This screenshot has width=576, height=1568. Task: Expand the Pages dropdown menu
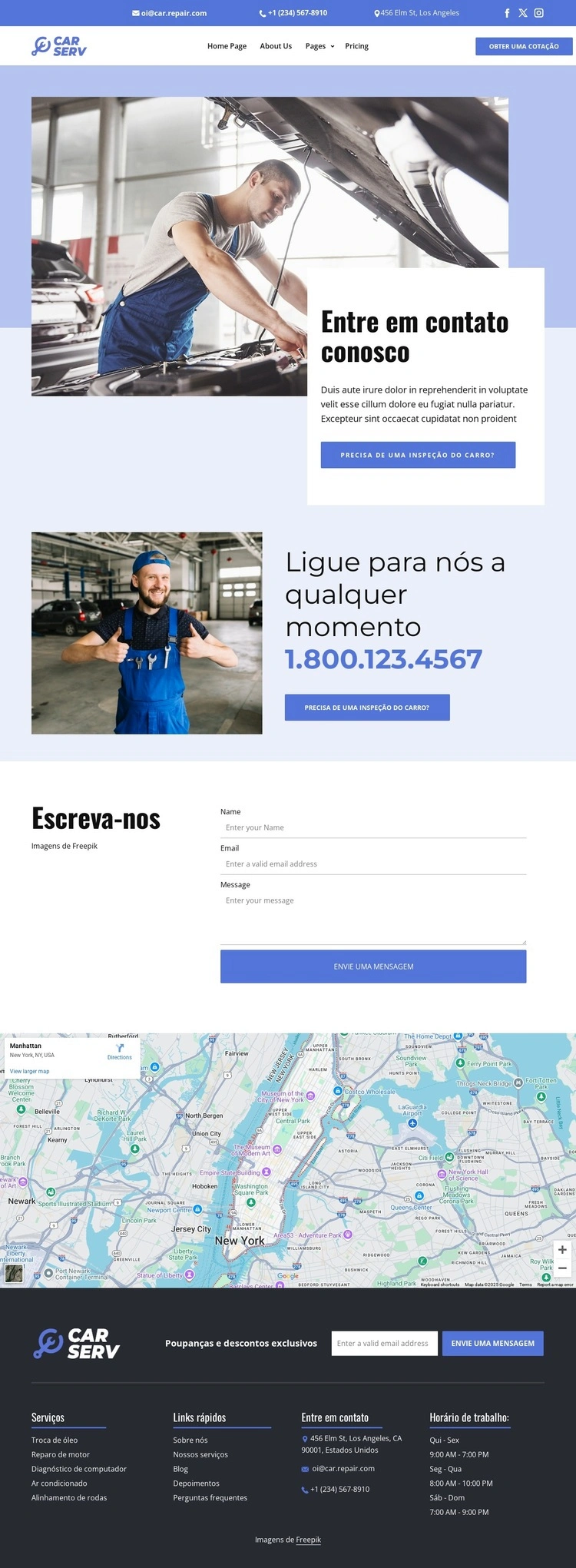pos(319,46)
